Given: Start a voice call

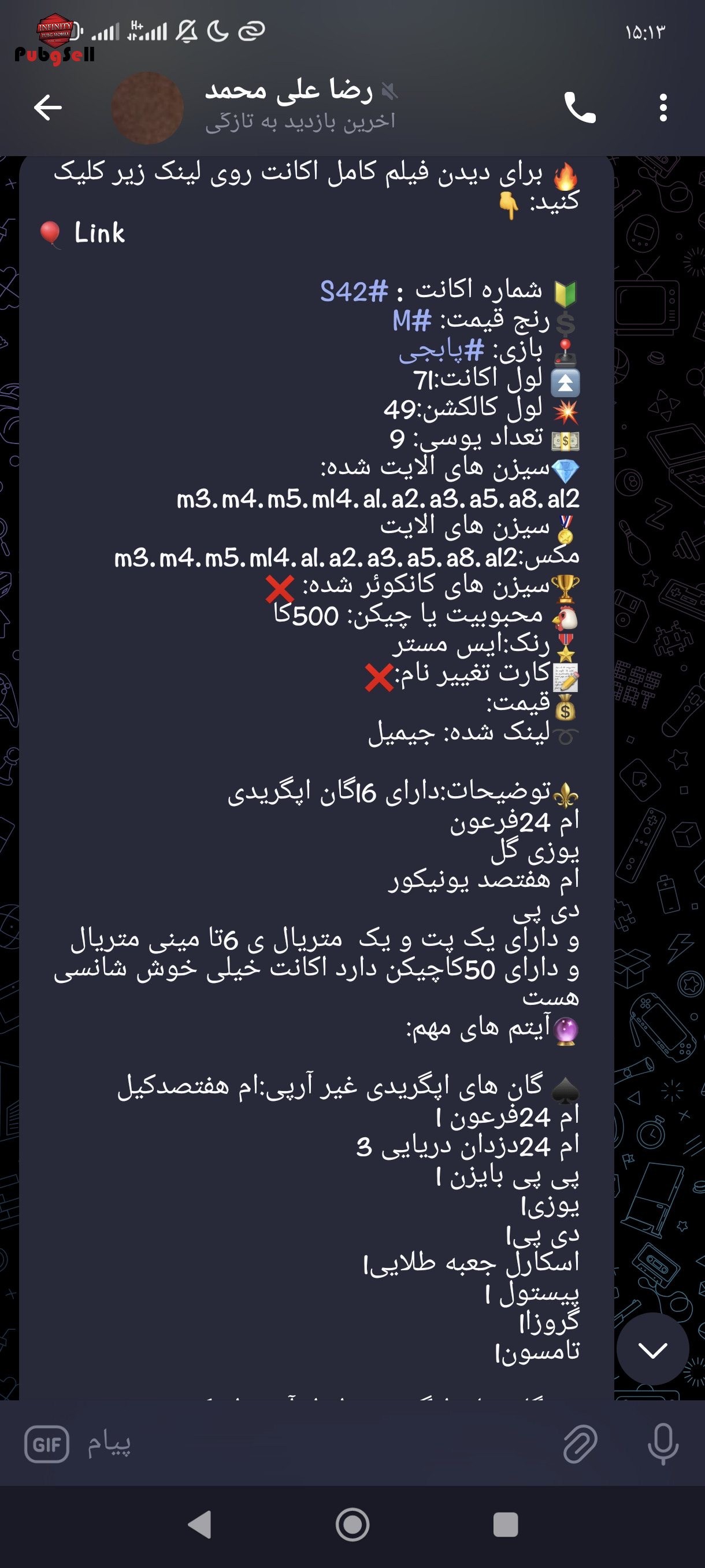Looking at the screenshot, I should click(580, 108).
